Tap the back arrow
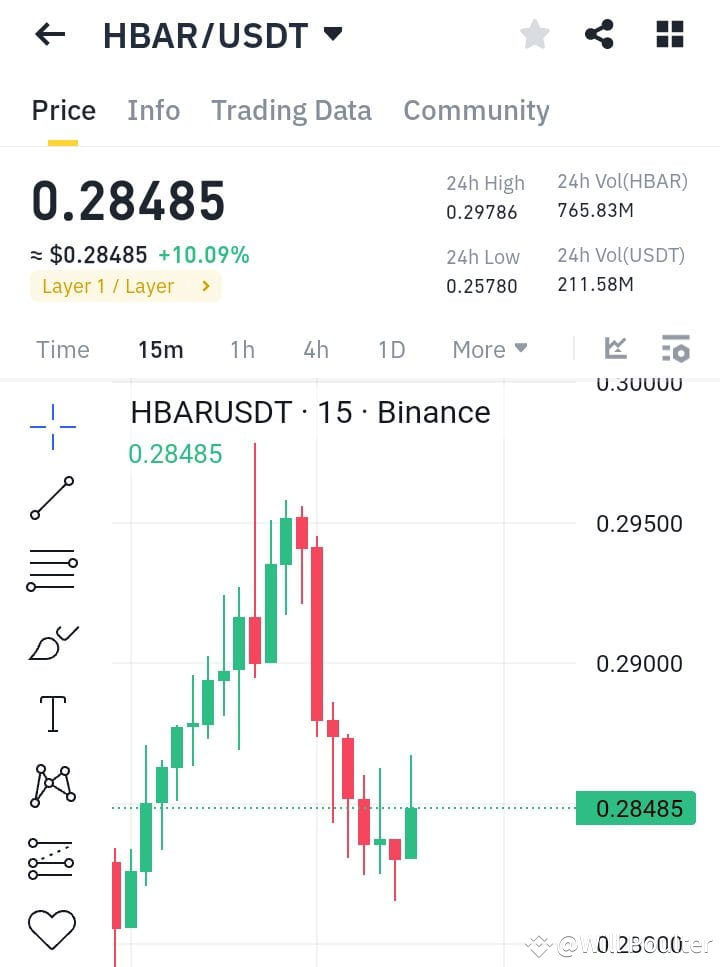This screenshot has width=720, height=967. 49,34
